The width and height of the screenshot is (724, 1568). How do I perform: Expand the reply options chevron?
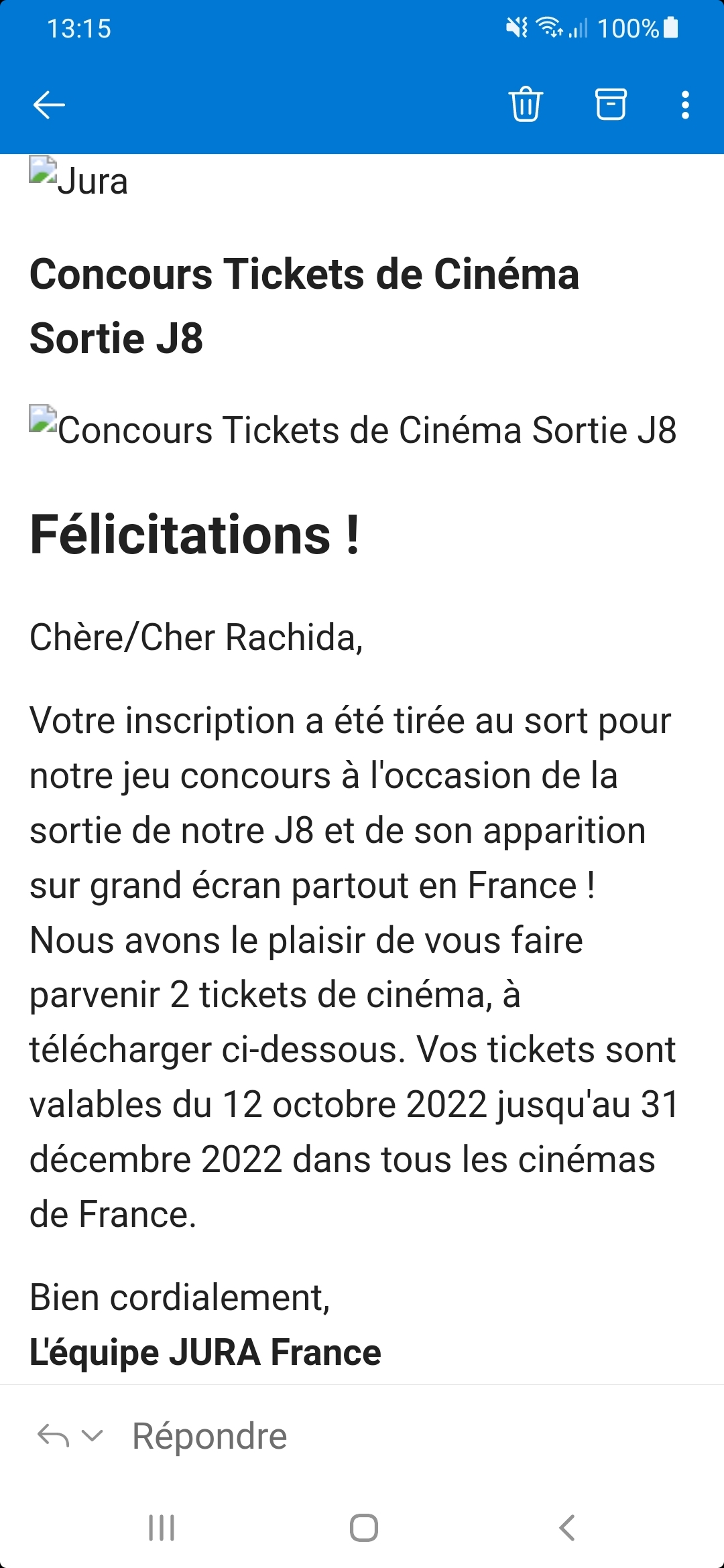coord(93,1435)
